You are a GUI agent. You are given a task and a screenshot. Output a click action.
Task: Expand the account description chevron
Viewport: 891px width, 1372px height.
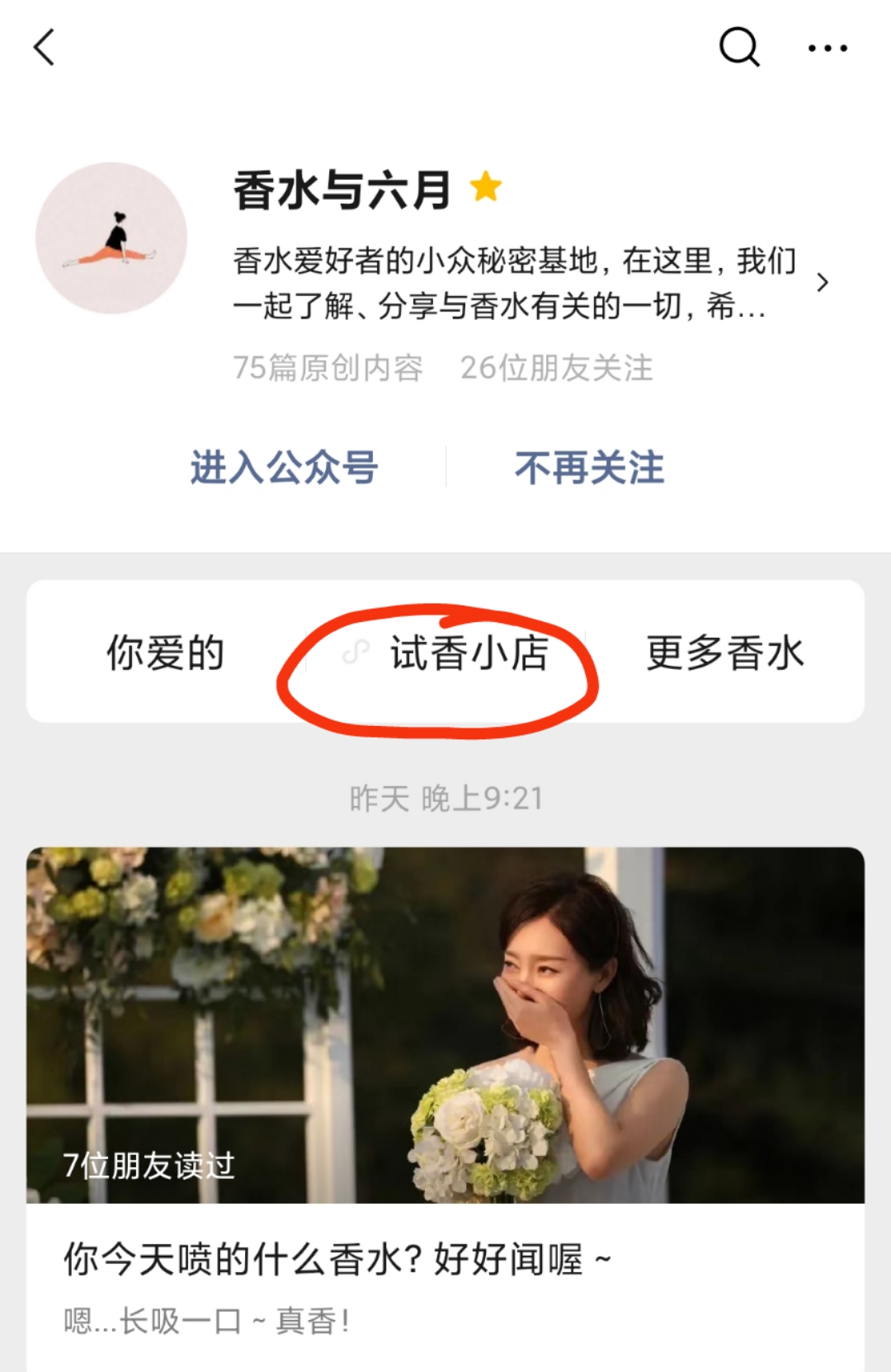click(x=822, y=283)
